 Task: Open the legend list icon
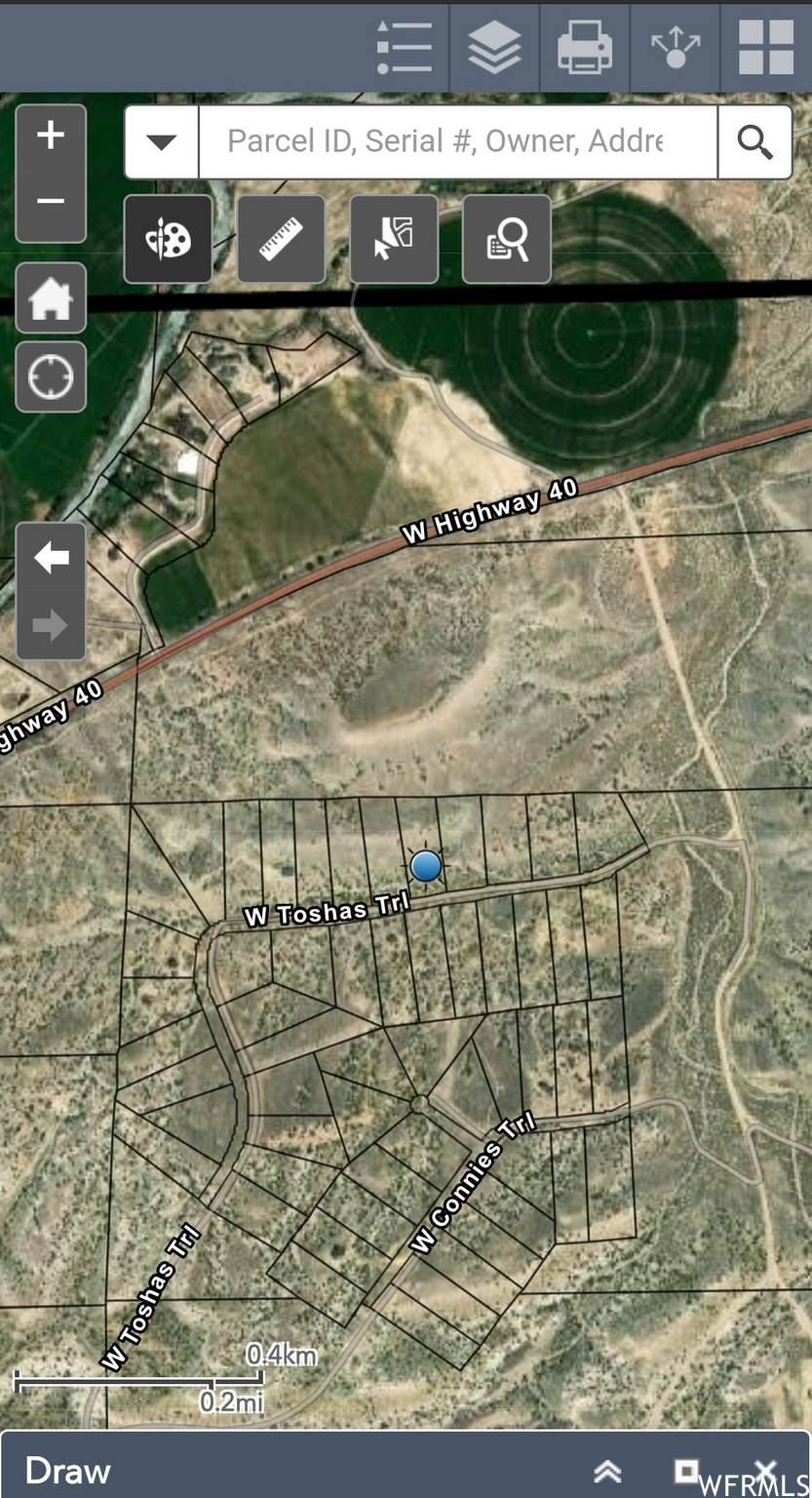point(405,47)
